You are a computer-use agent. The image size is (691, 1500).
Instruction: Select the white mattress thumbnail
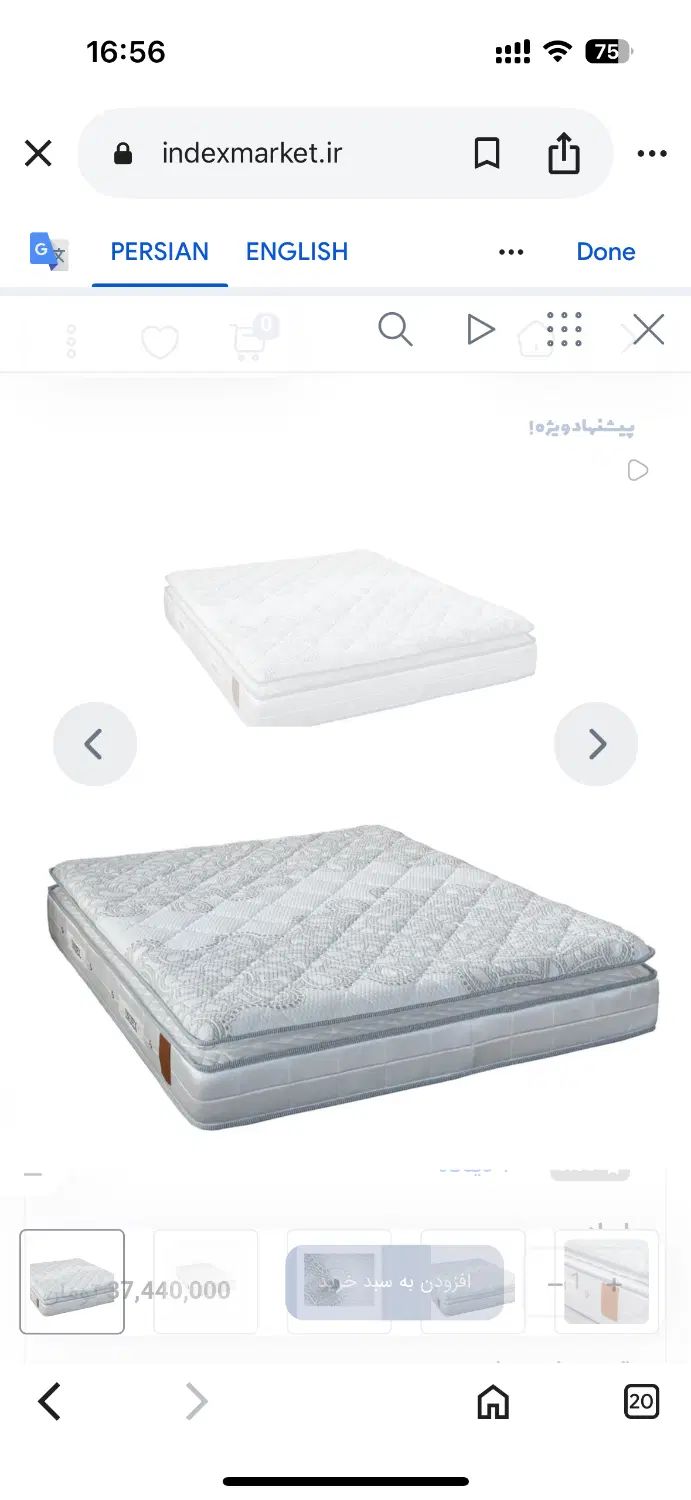pyautogui.click(x=205, y=1281)
